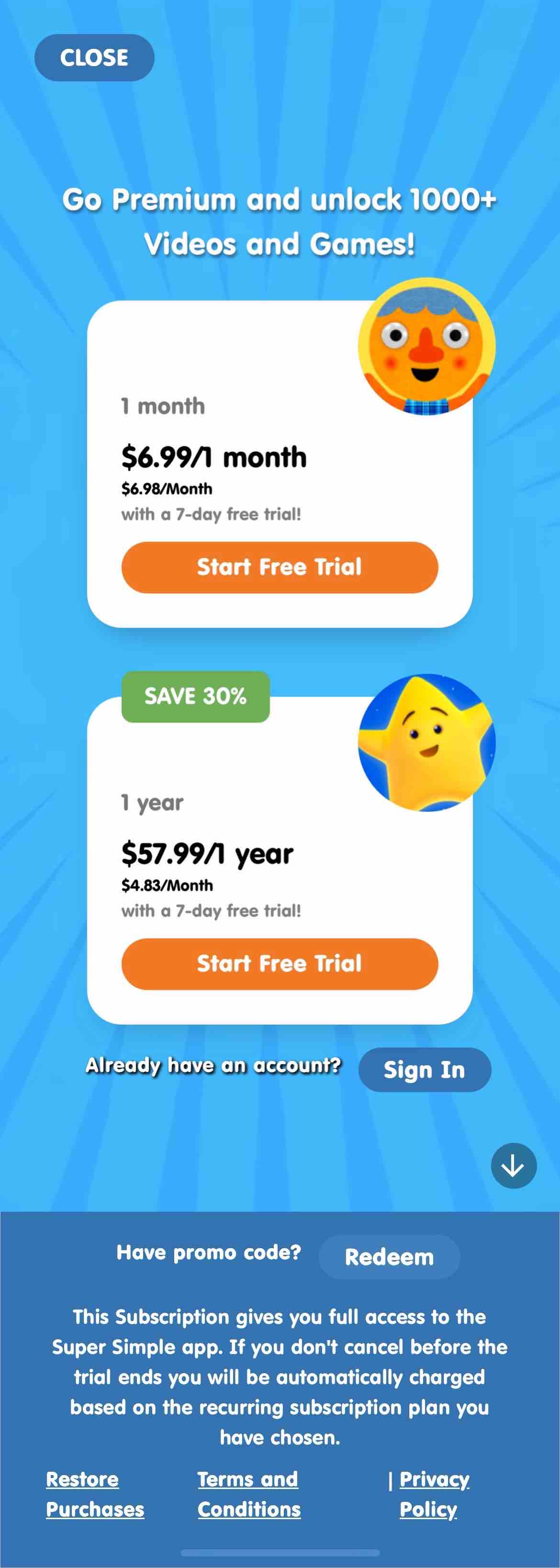The image size is (560, 1568).
Task: Redeem a promo code
Action: 389,1257
